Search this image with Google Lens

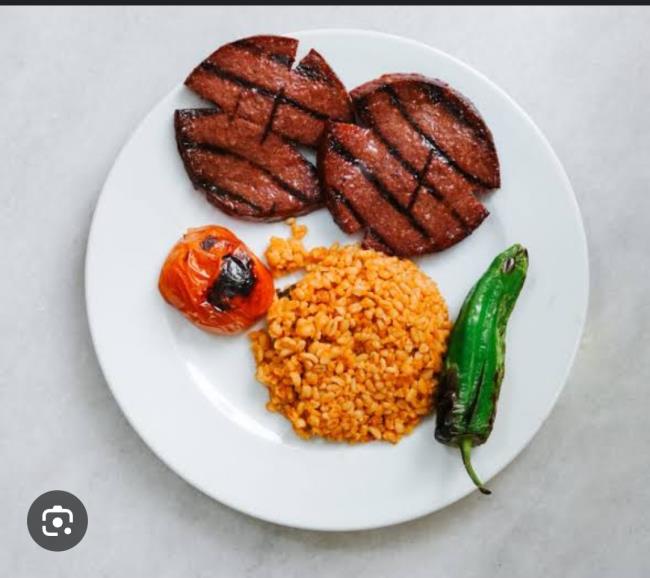[57, 520]
